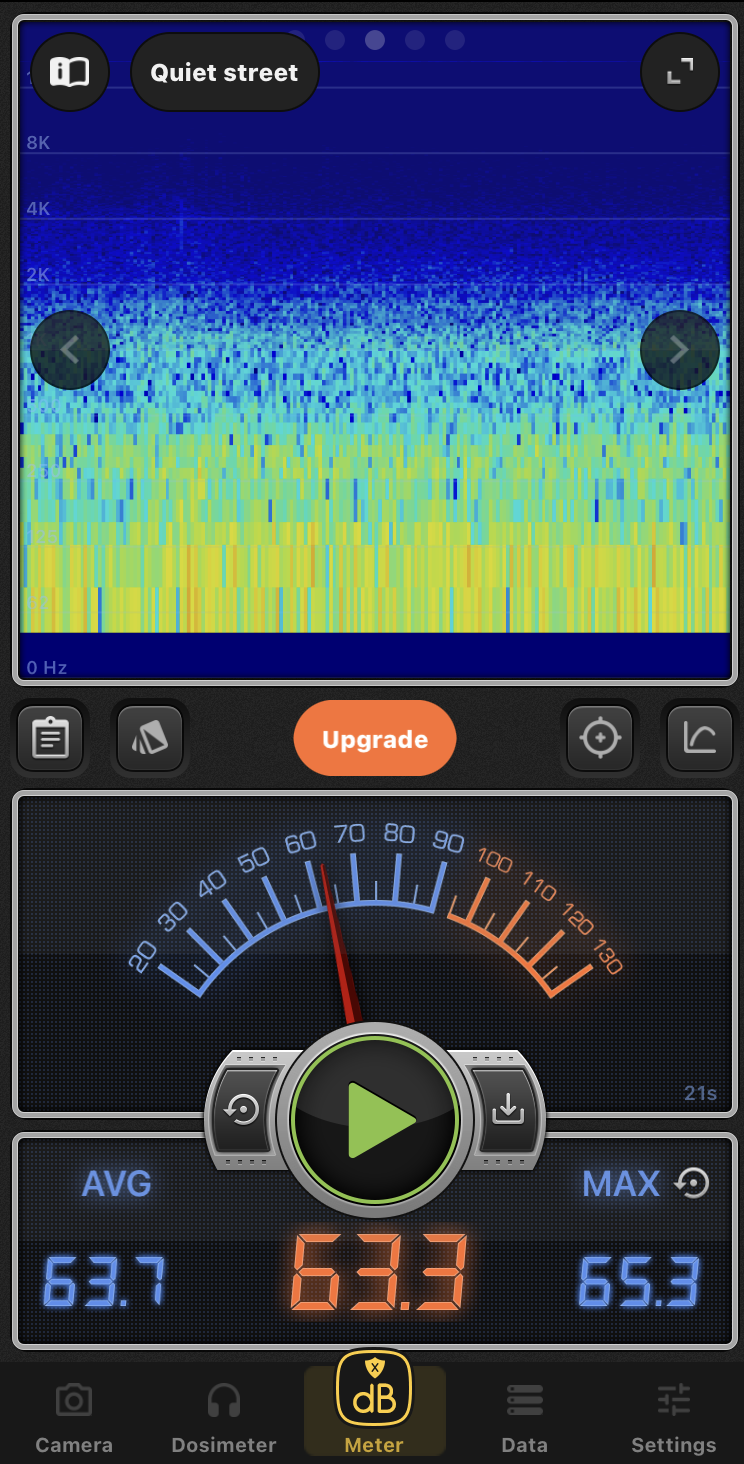Open the Settings tab

click(674, 1418)
